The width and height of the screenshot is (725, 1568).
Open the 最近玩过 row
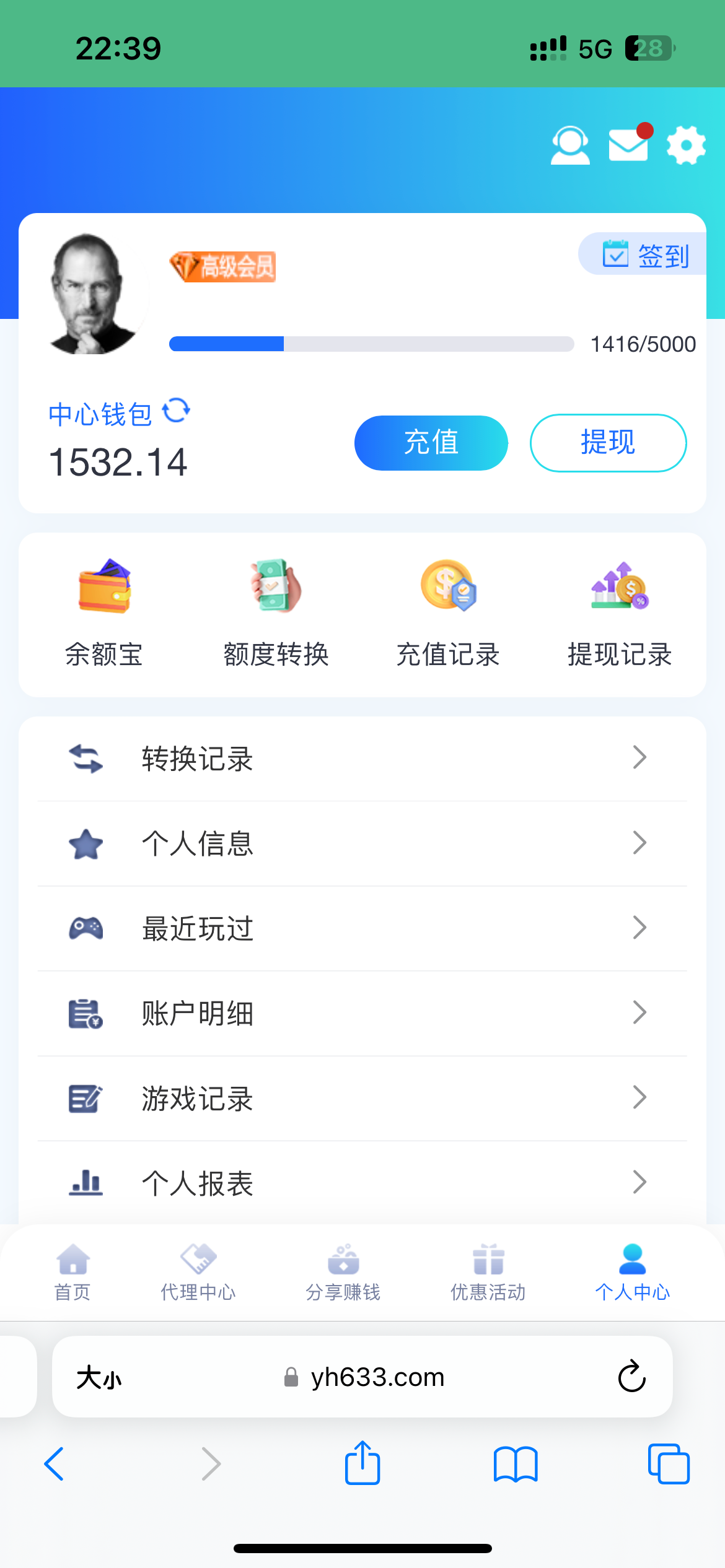tap(362, 928)
